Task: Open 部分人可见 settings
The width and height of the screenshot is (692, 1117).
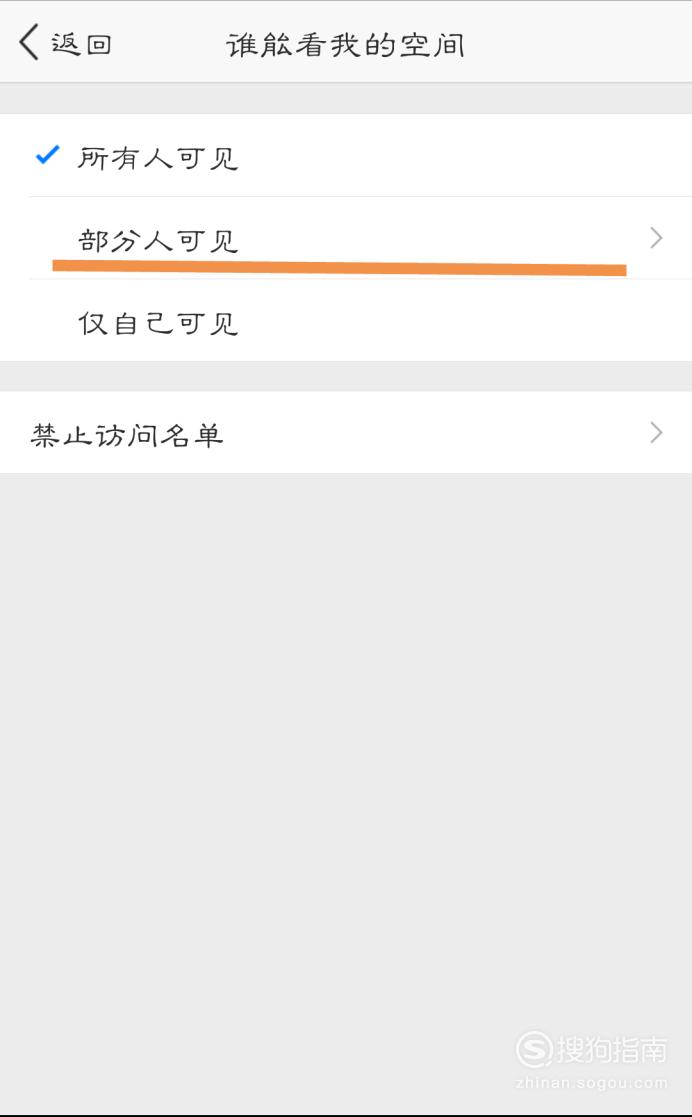Action: 346,239
